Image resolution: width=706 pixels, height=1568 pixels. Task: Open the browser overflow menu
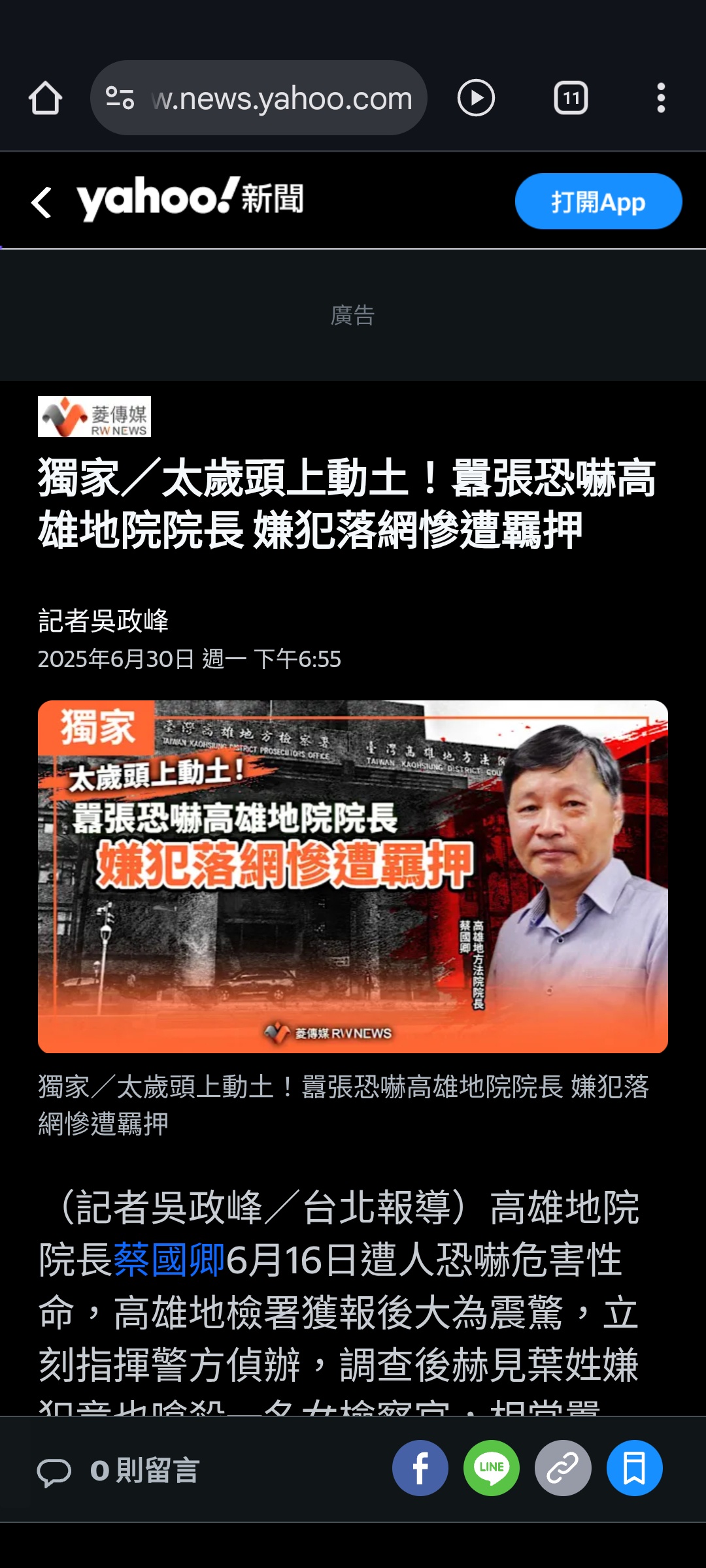661,99
